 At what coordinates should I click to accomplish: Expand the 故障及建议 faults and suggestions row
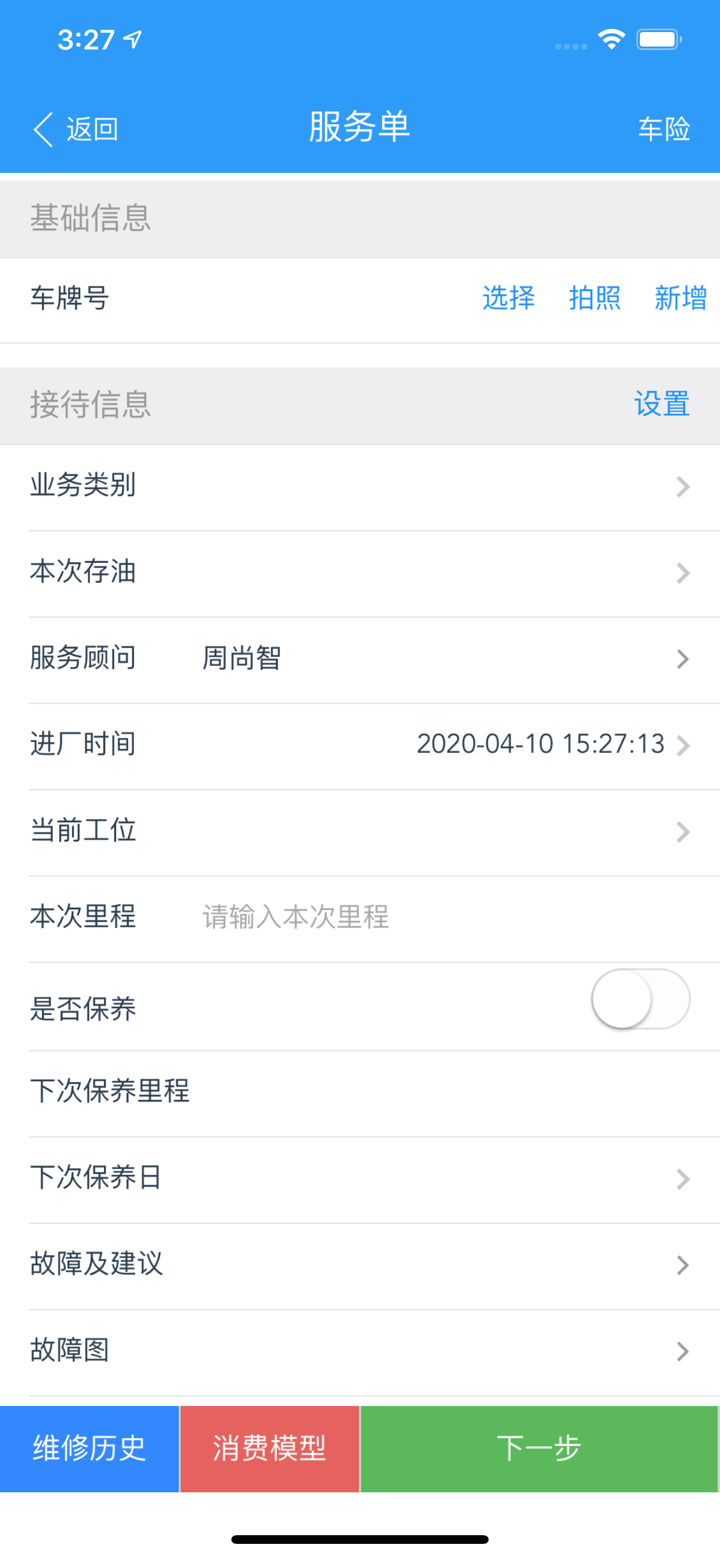(360, 1264)
